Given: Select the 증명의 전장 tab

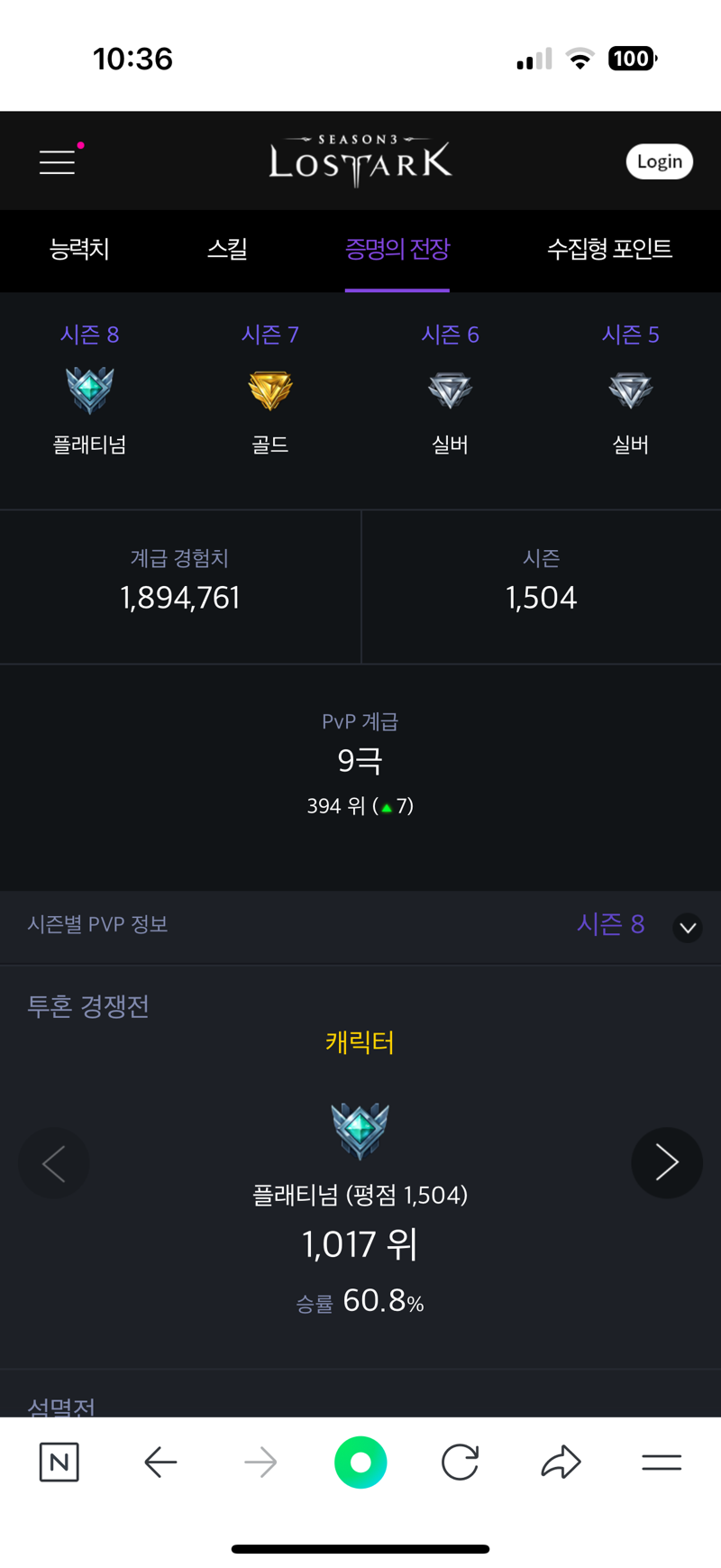Looking at the screenshot, I should [x=397, y=249].
